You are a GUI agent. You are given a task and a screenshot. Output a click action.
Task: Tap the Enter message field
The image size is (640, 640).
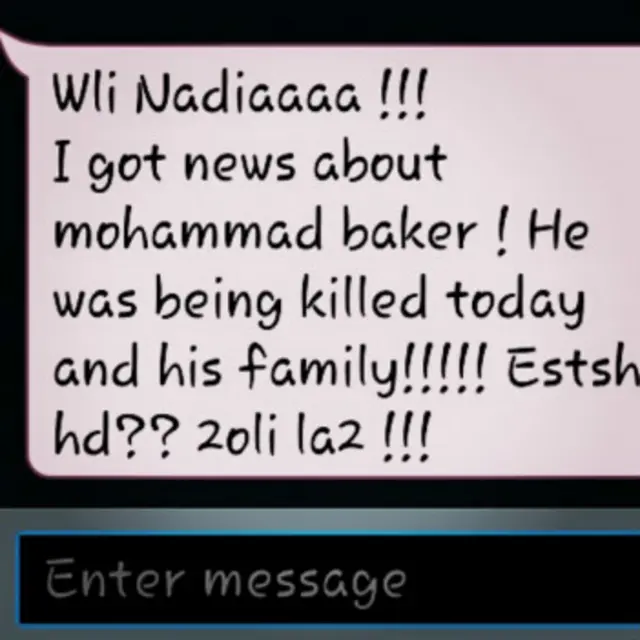pos(330,580)
